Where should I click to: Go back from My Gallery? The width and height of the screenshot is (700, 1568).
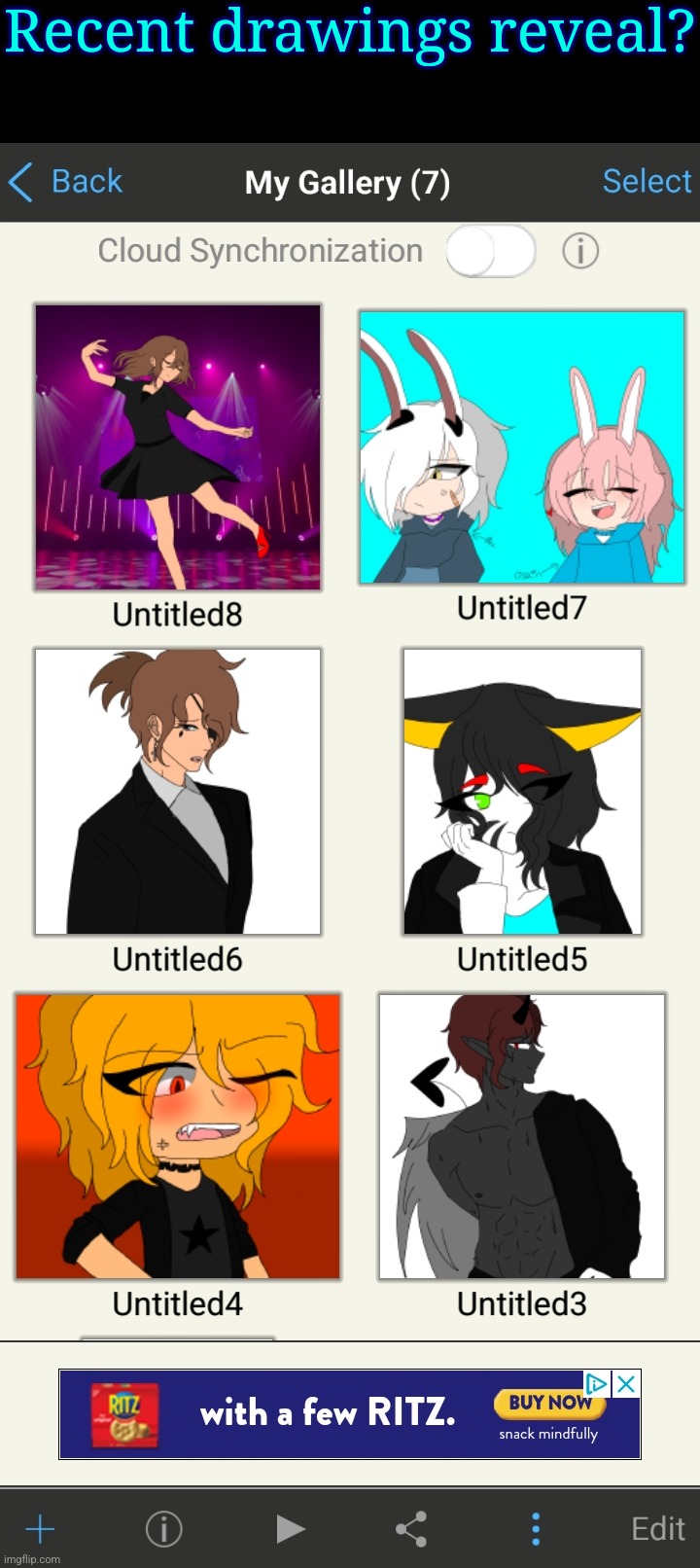[x=66, y=182]
